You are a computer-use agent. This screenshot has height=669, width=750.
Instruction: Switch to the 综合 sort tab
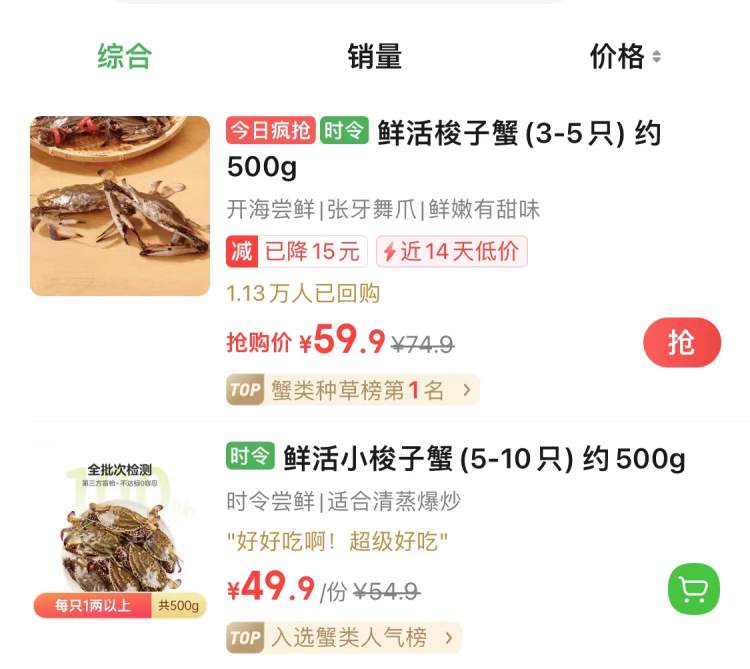[124, 57]
